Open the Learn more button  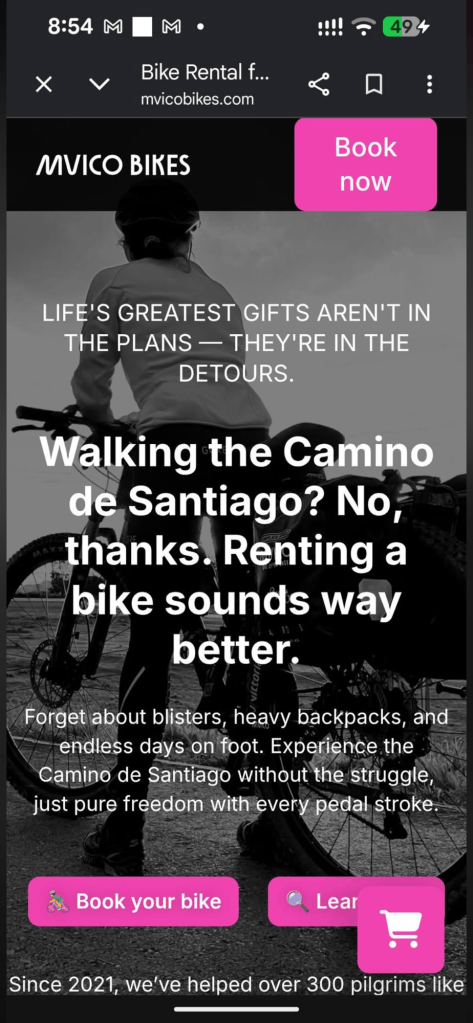(x=313, y=901)
